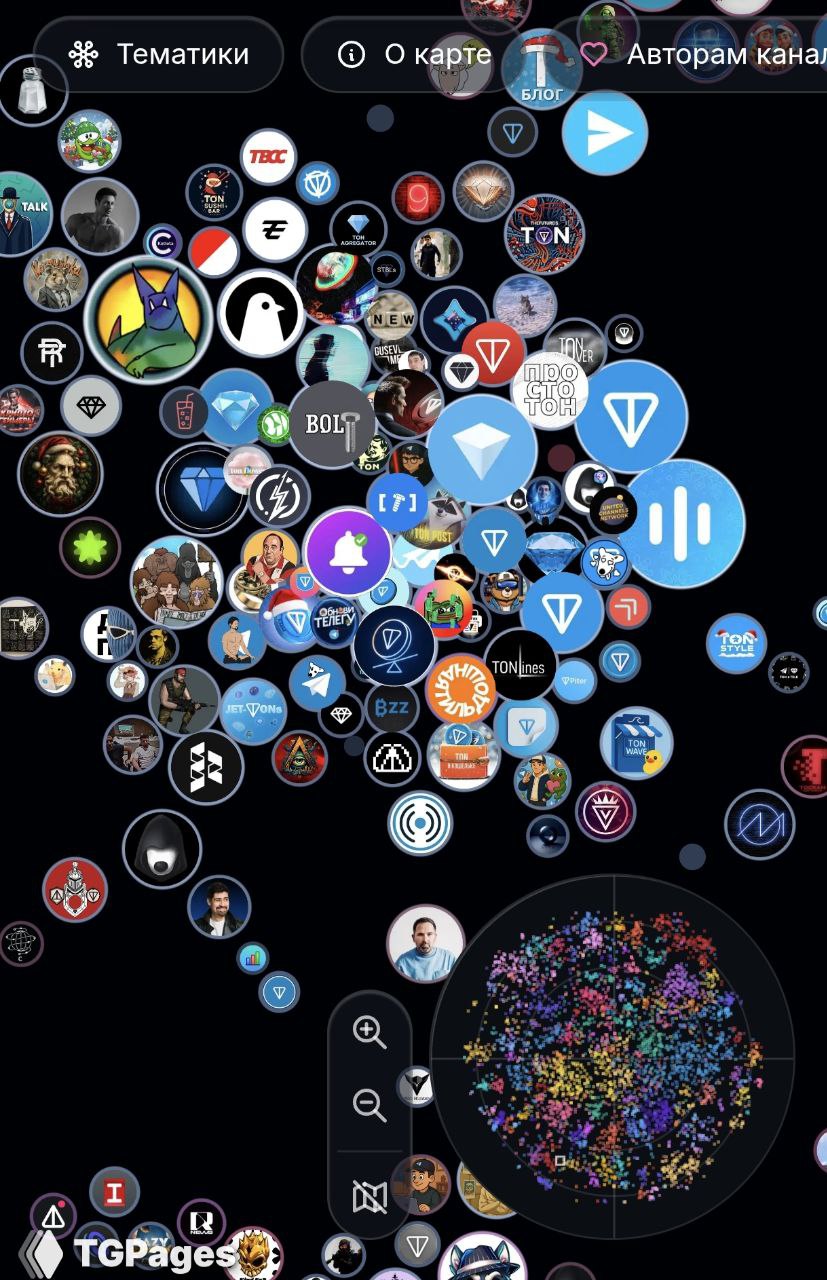Open the TON WAVE channel bubble
This screenshot has height=1280, width=827.
coord(636,742)
